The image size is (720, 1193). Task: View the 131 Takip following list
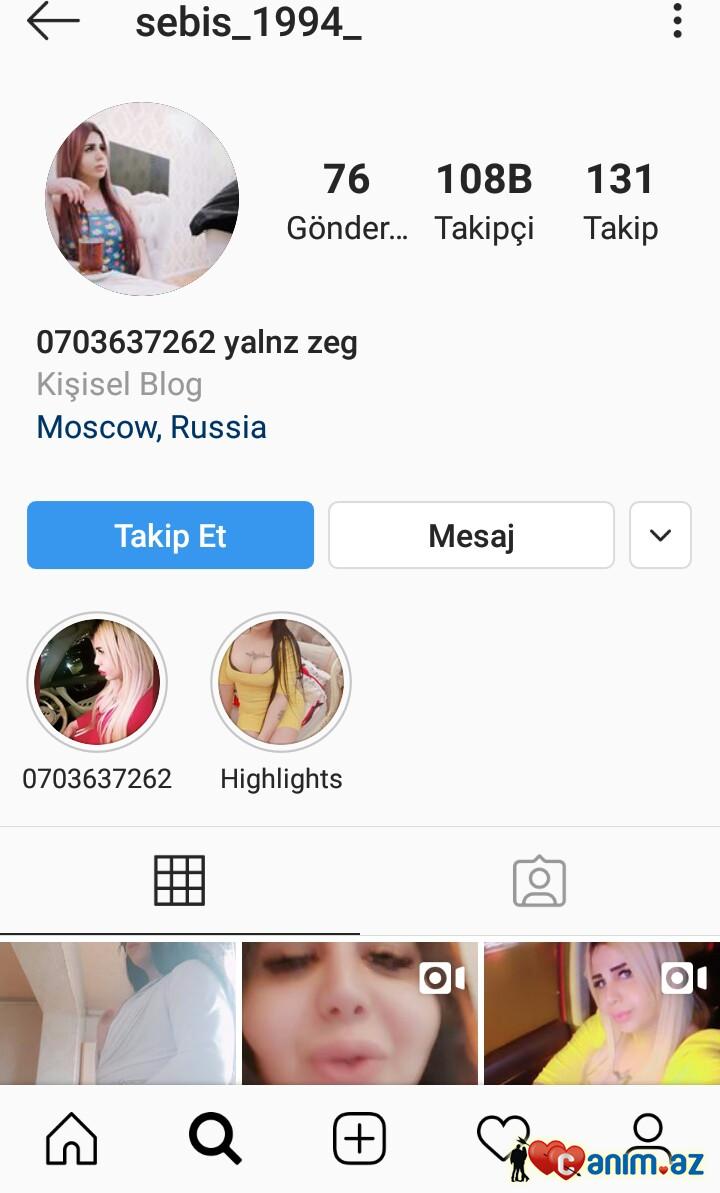pos(620,203)
